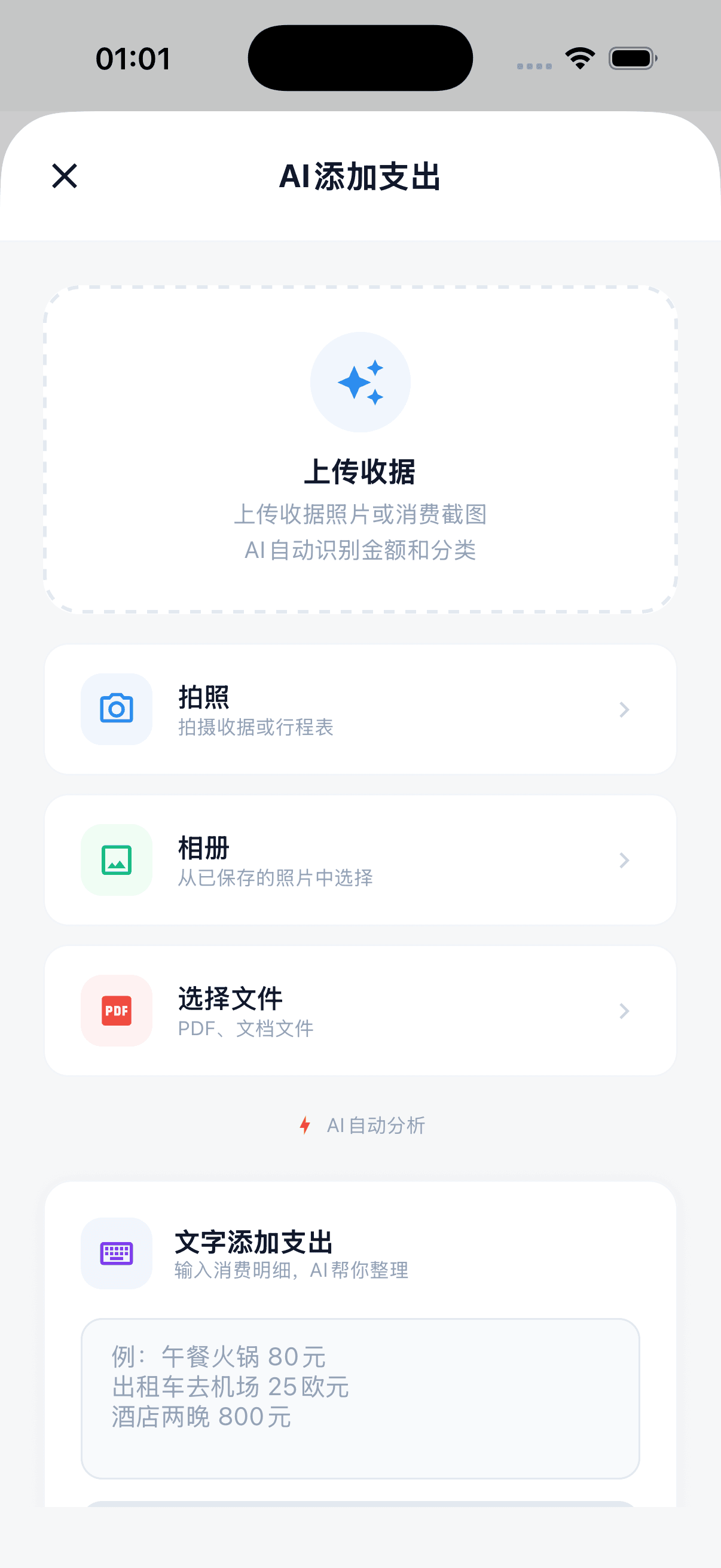
Task: Click the battery indicator in the status bar
Action: tap(631, 58)
